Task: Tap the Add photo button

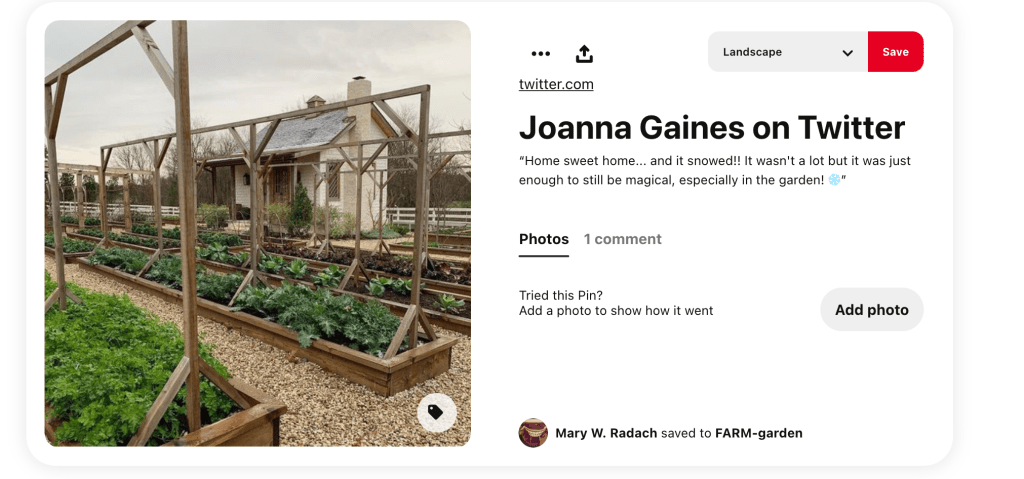Action: click(871, 310)
